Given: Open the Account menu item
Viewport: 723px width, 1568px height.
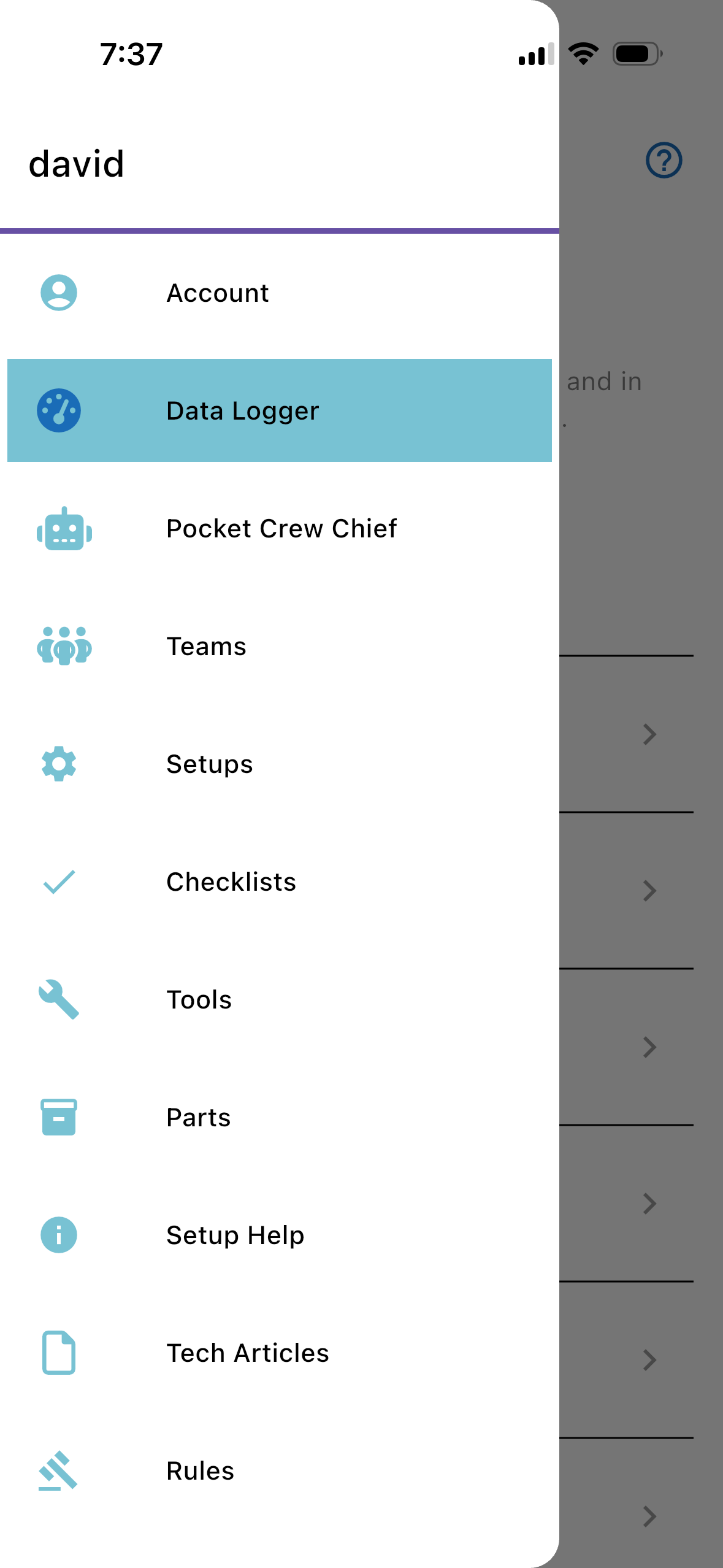Looking at the screenshot, I should [x=218, y=293].
